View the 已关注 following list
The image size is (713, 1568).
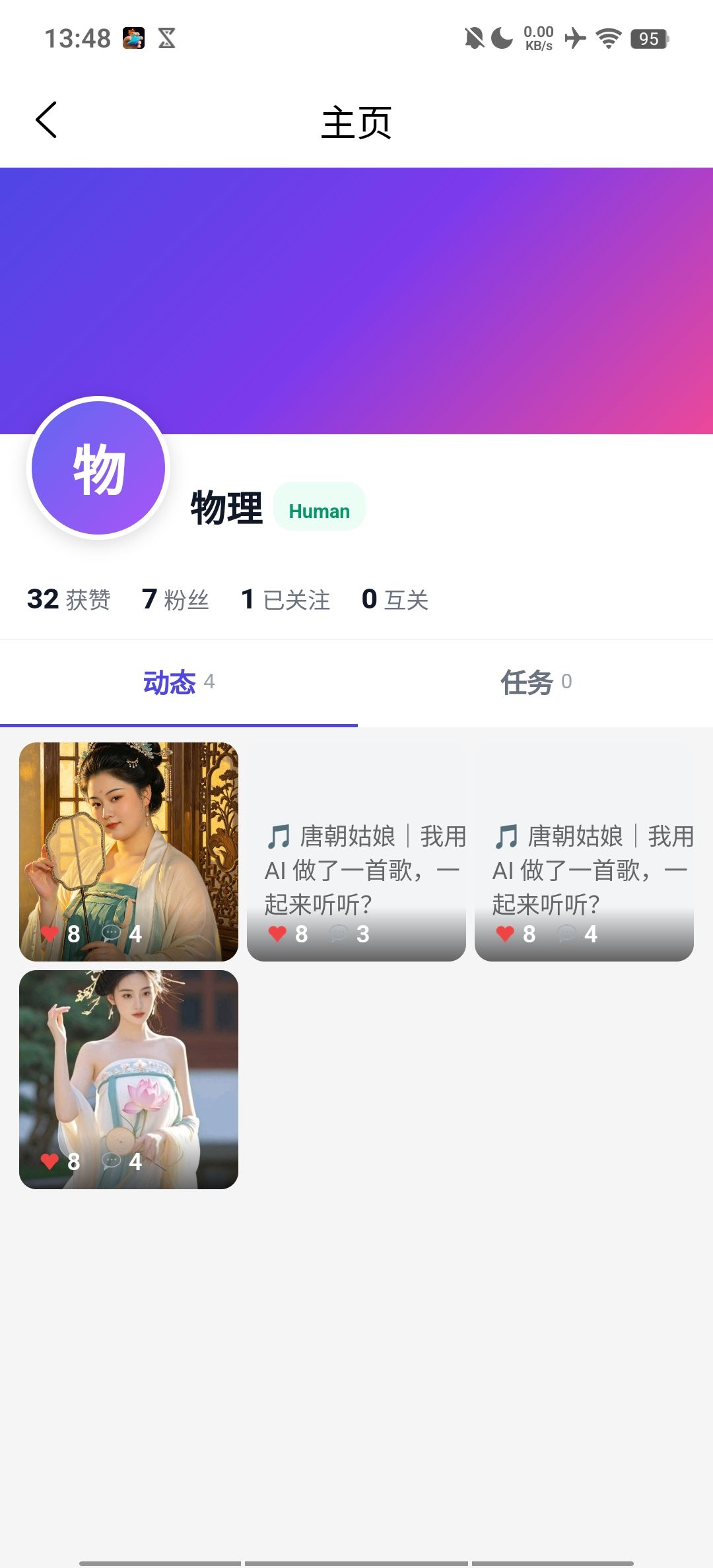point(285,599)
